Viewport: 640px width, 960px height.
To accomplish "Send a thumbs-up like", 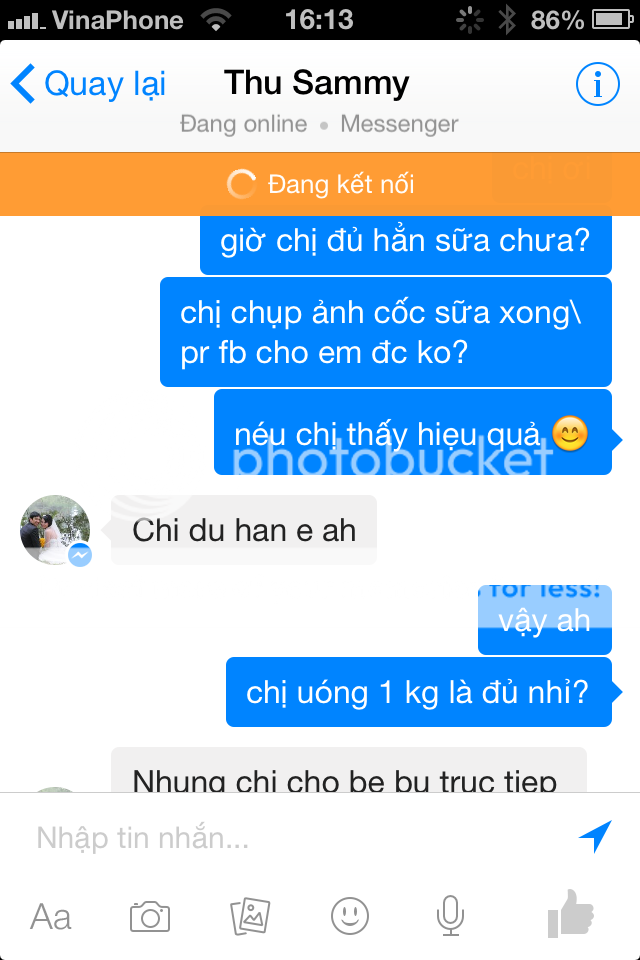I will click(570, 913).
